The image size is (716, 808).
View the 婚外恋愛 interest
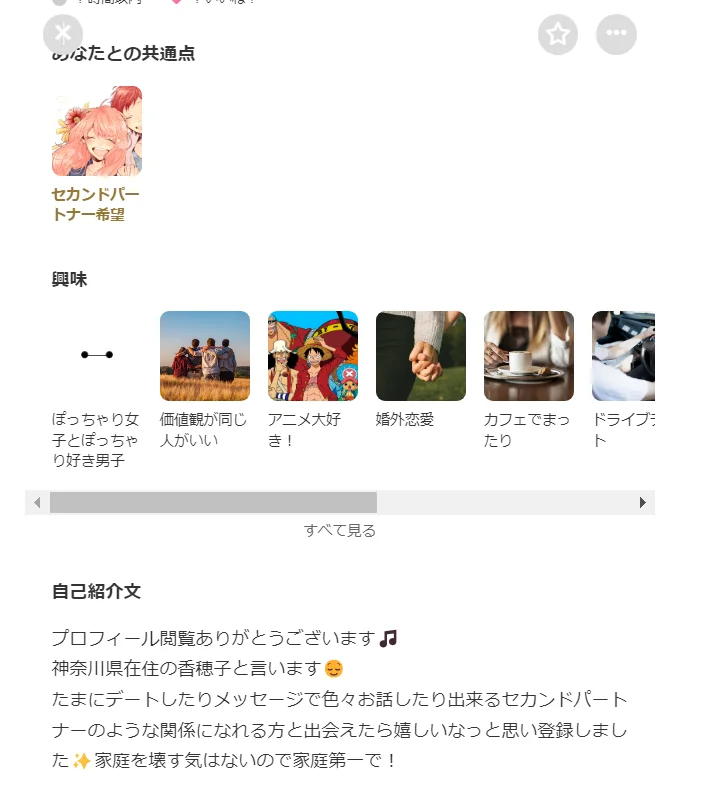pos(421,356)
